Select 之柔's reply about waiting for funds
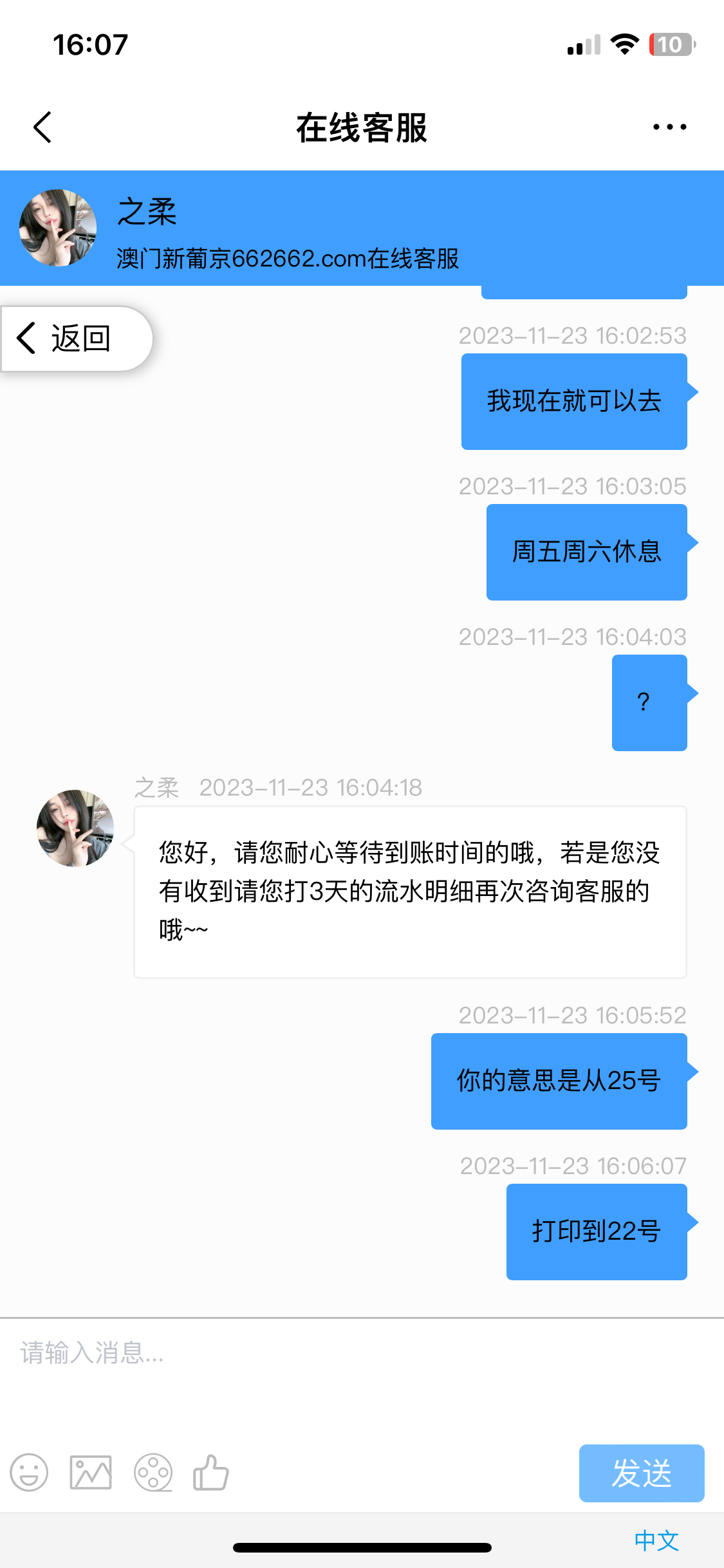 409,893
